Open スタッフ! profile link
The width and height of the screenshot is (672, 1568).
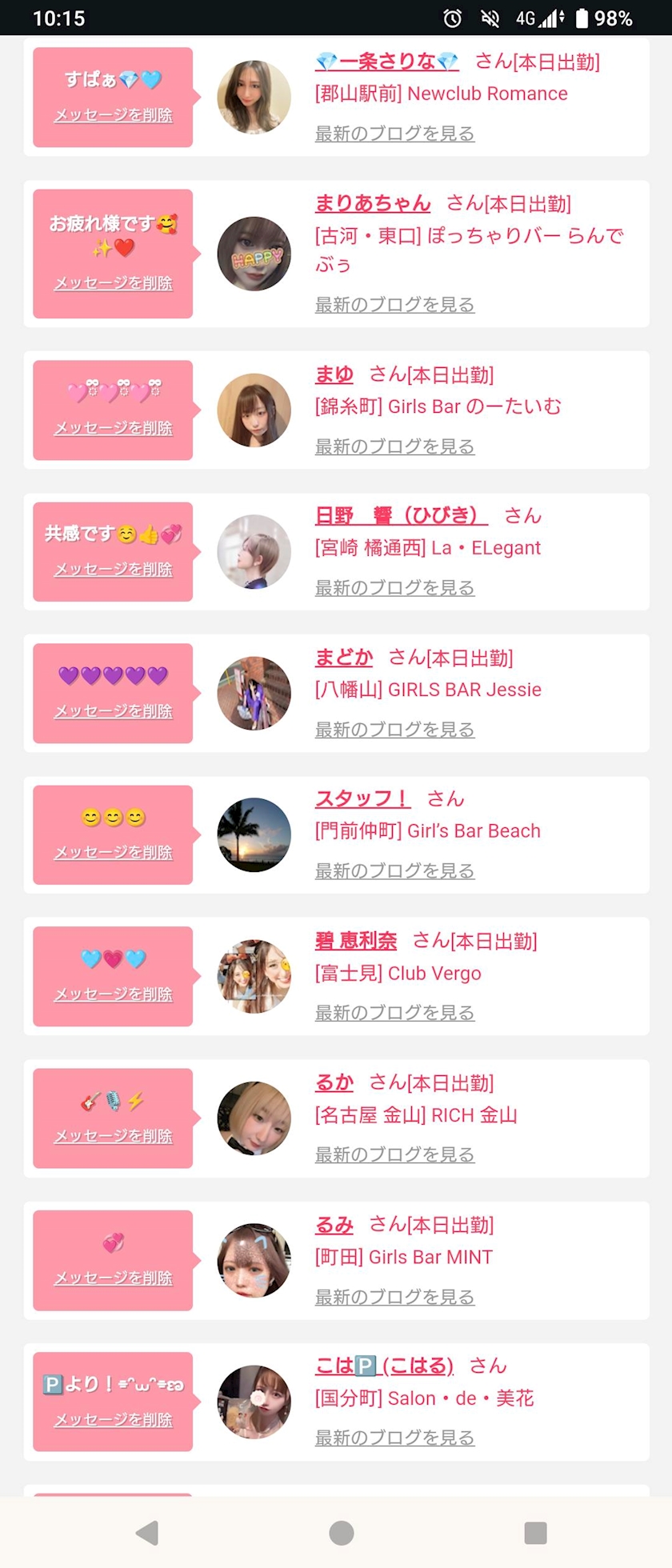pos(362,798)
